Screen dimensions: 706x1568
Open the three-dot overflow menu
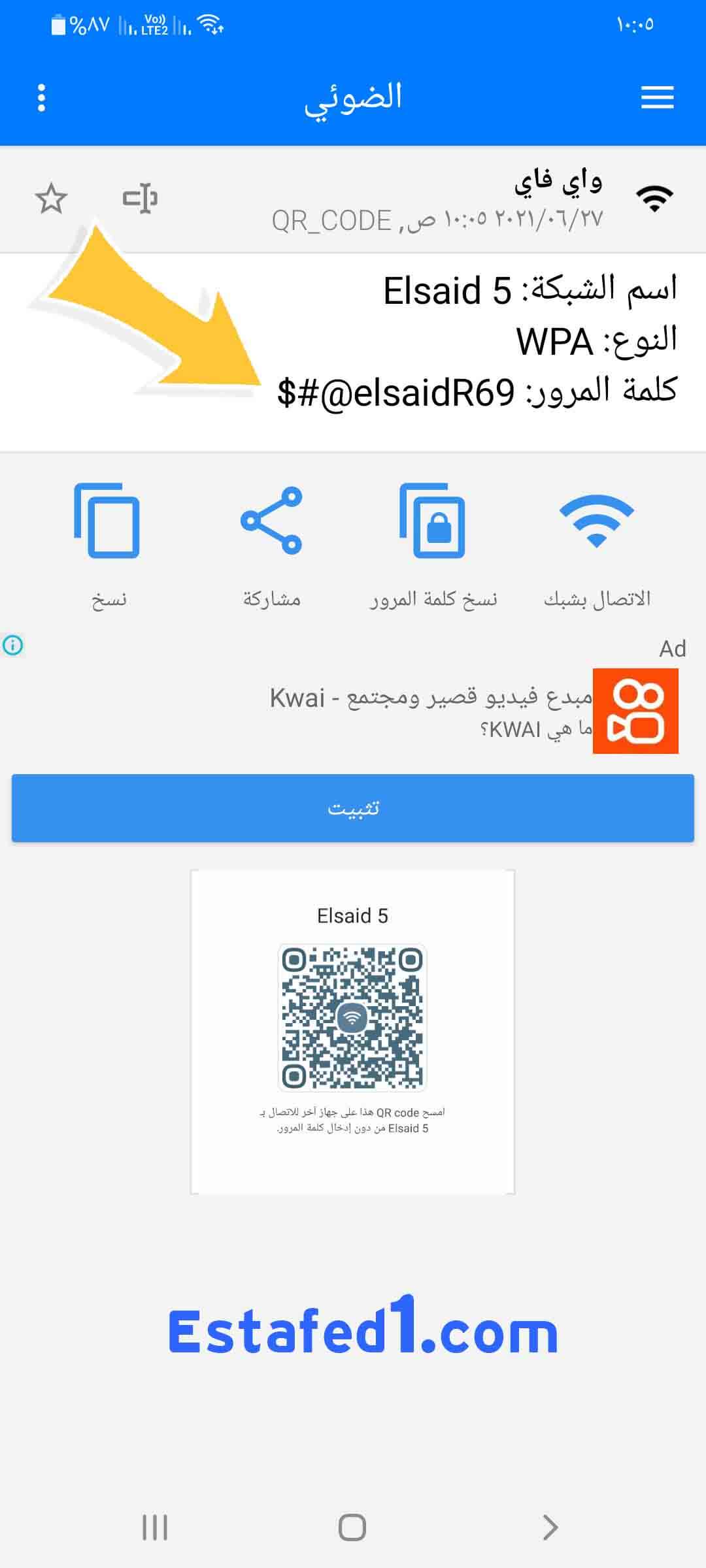point(41,98)
